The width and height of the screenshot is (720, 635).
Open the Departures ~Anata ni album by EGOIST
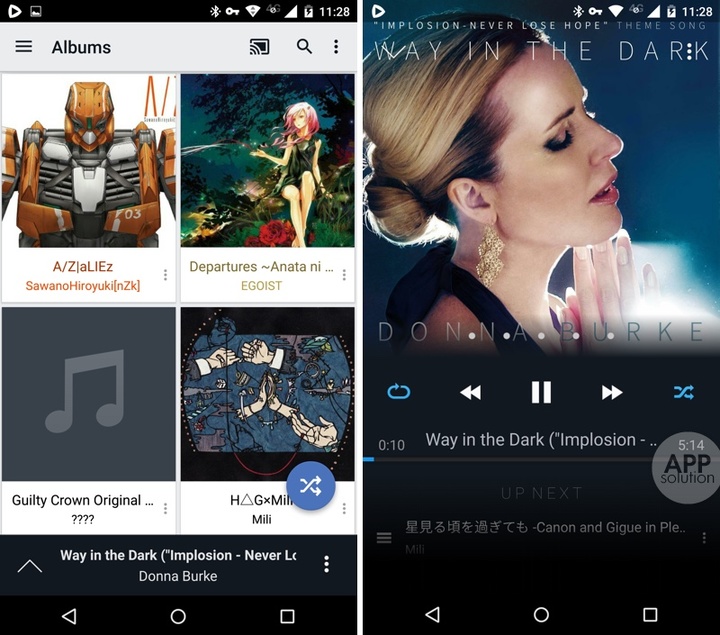pyautogui.click(x=267, y=162)
